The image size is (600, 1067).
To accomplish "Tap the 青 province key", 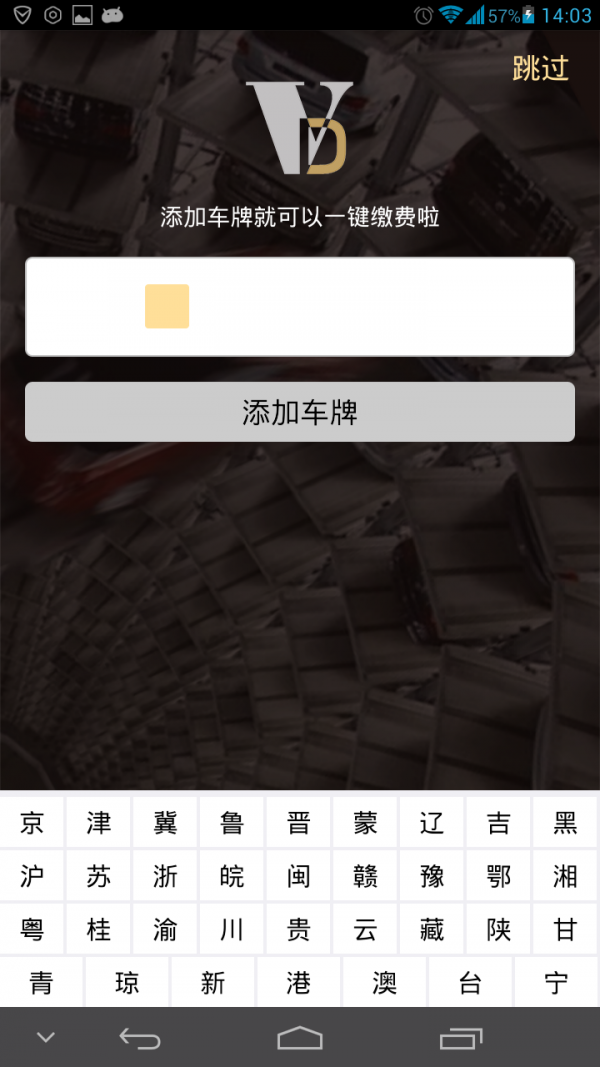I will tap(41, 983).
